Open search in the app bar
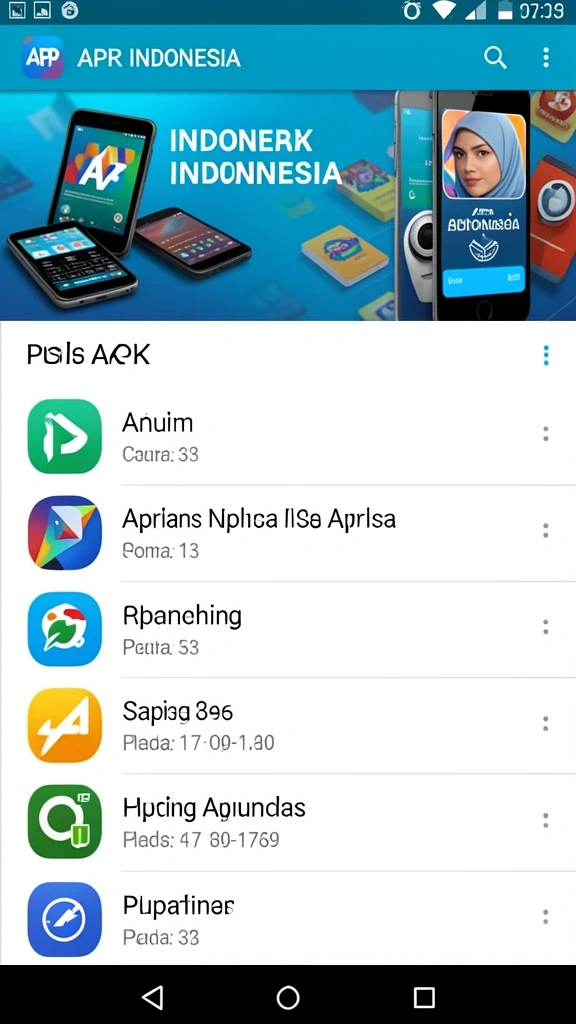Screen dimensions: 576x1024 coord(495,57)
